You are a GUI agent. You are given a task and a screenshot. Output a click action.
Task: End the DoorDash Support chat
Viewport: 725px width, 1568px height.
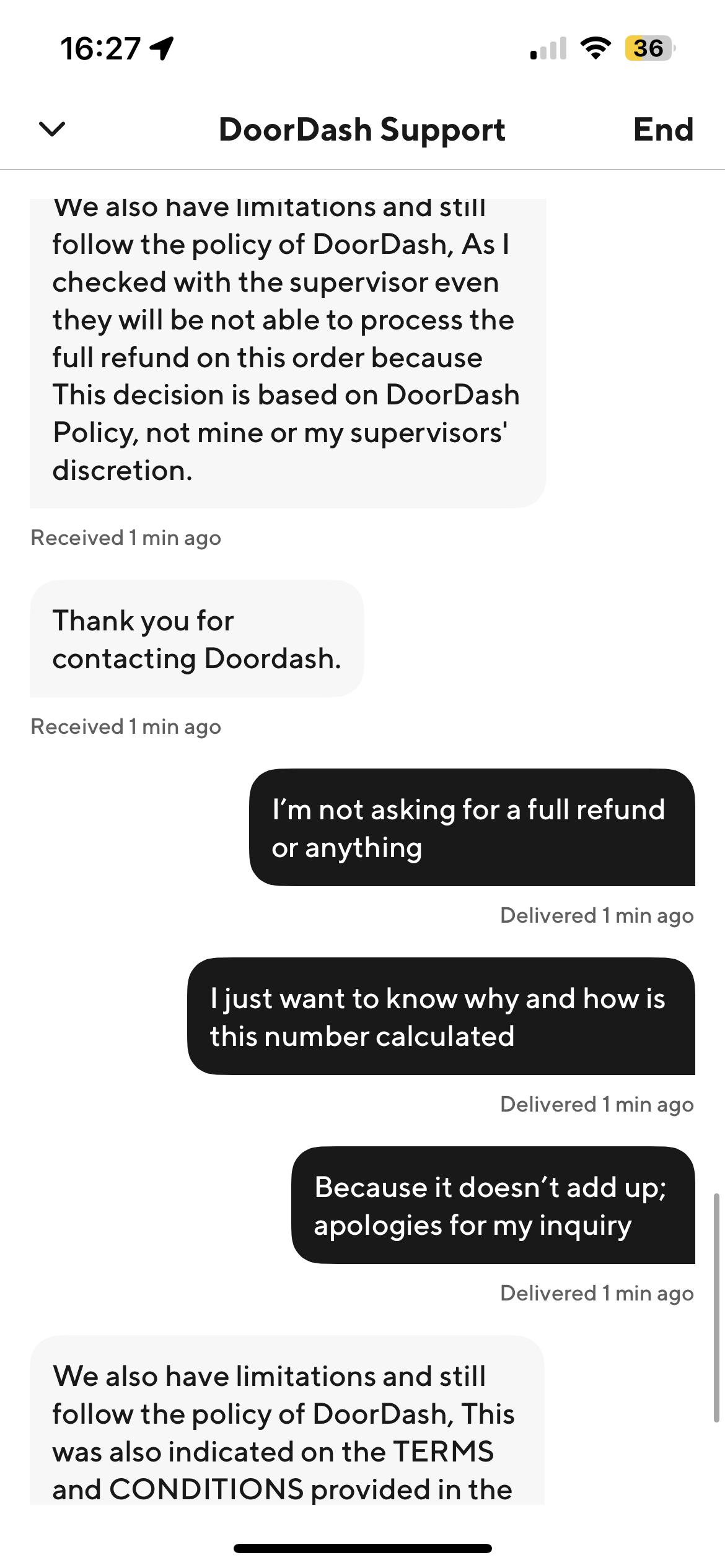click(662, 129)
